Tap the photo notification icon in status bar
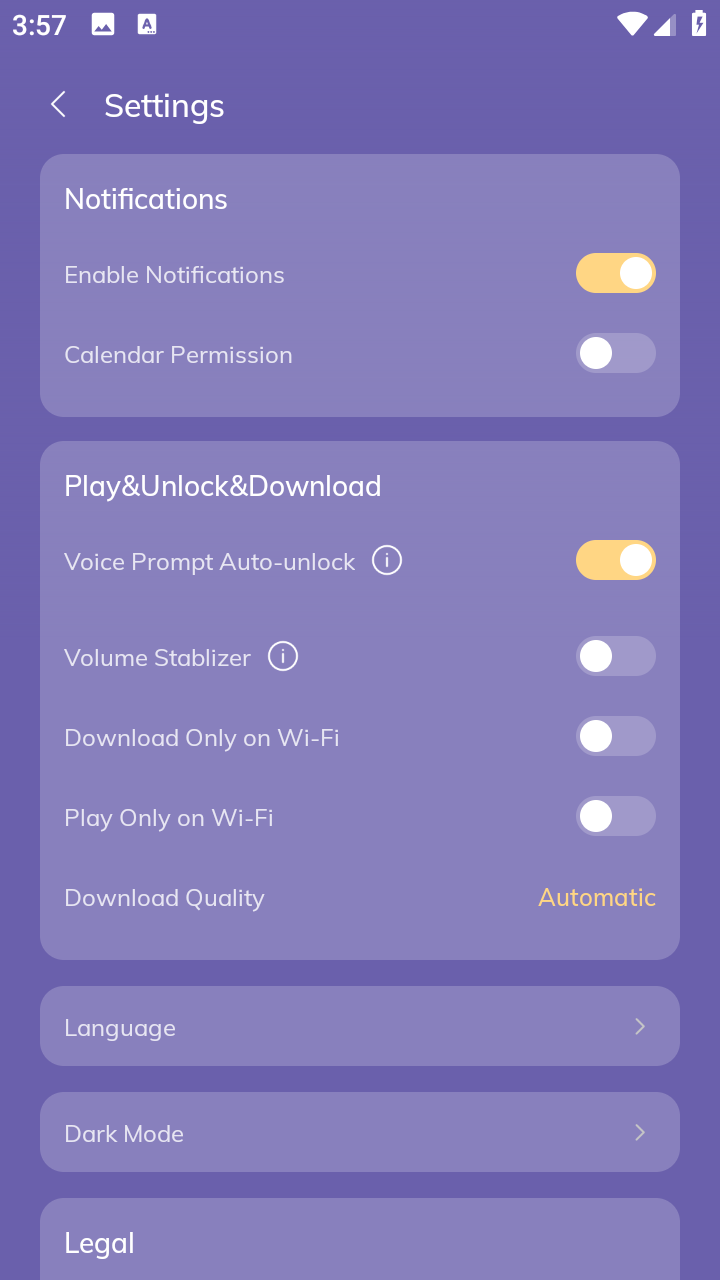Viewport: 720px width, 1280px height. tap(103, 24)
